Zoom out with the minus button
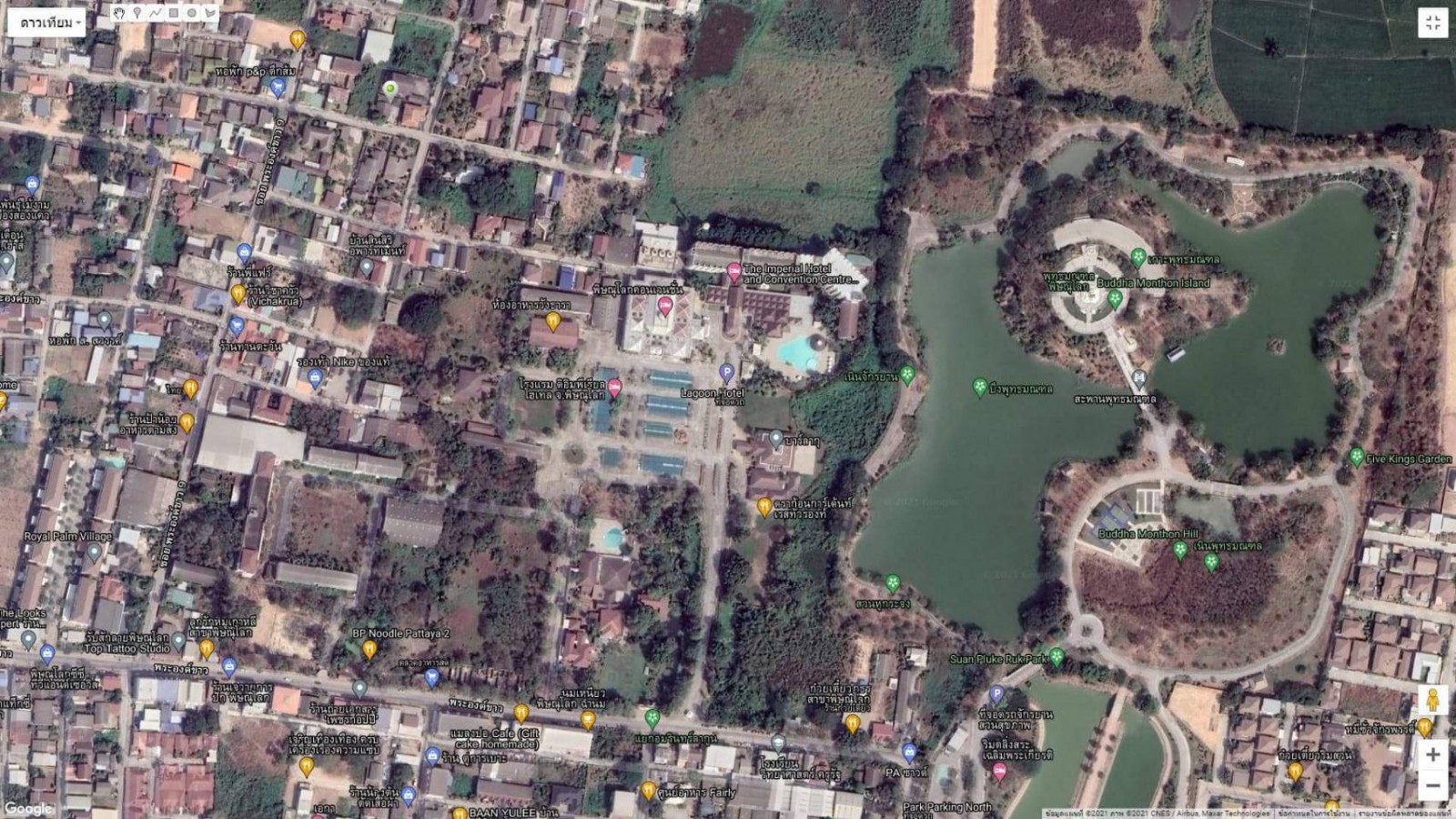Screen dimensions: 1456x819 (x=1432, y=785)
